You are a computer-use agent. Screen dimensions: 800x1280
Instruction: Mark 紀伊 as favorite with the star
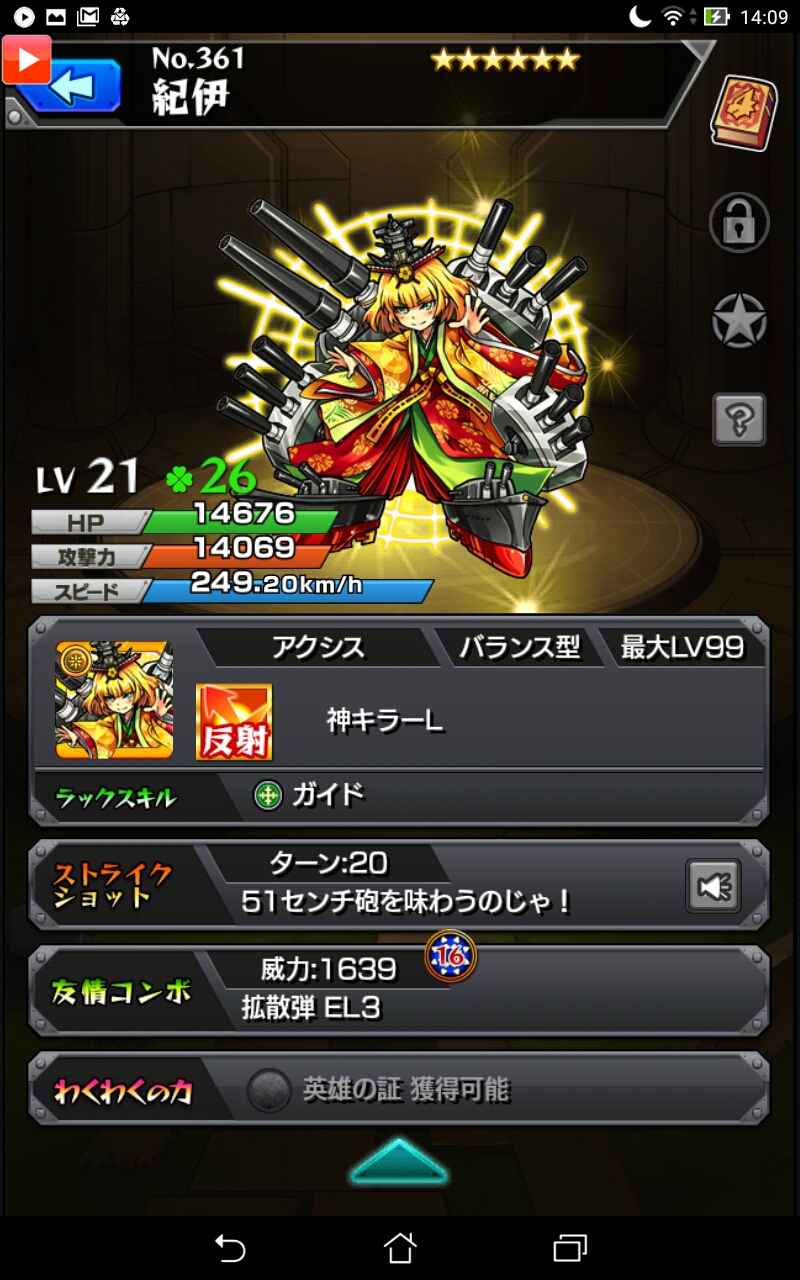[x=739, y=322]
